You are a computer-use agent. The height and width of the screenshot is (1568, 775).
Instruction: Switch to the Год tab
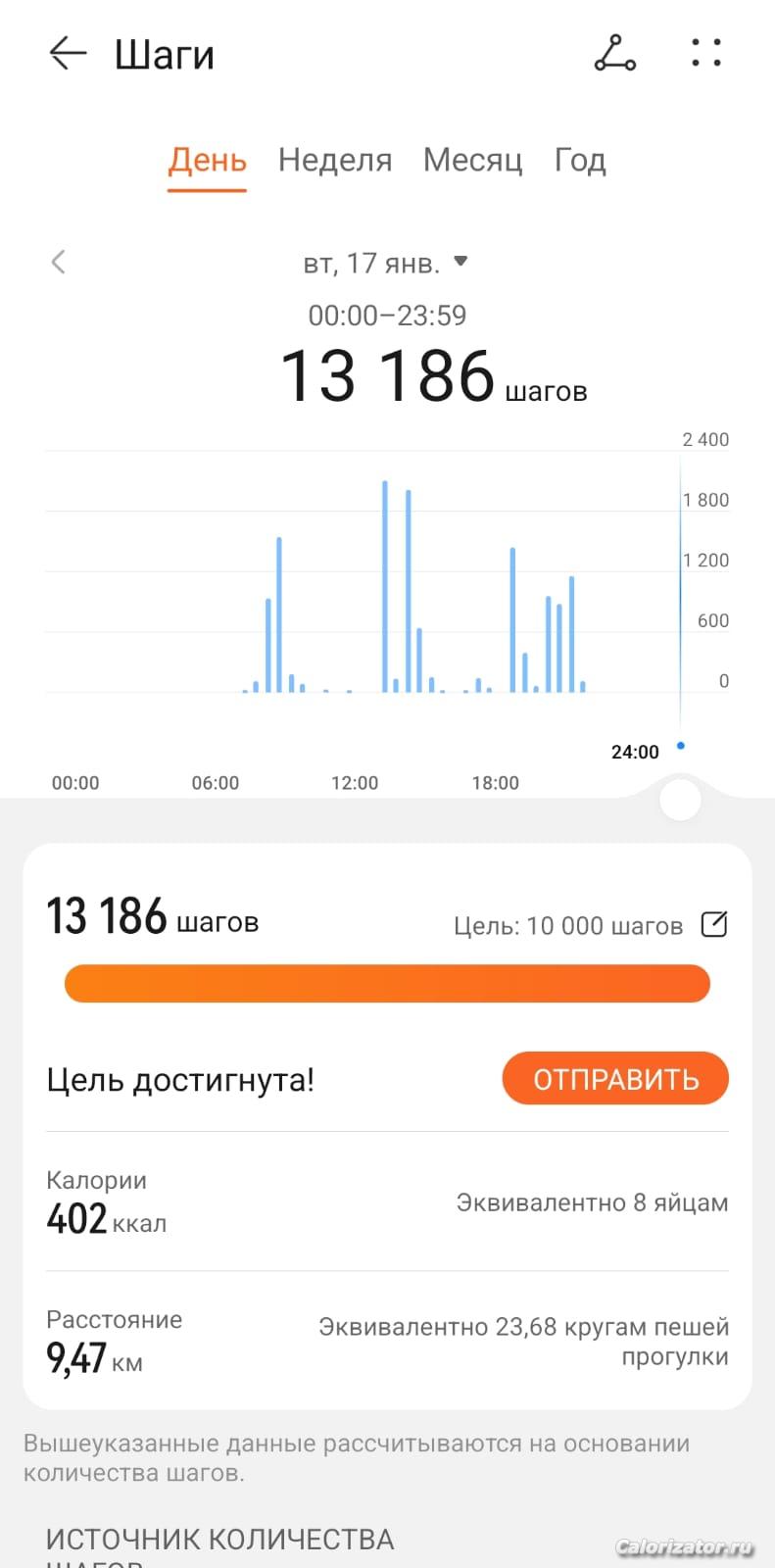coord(580,160)
